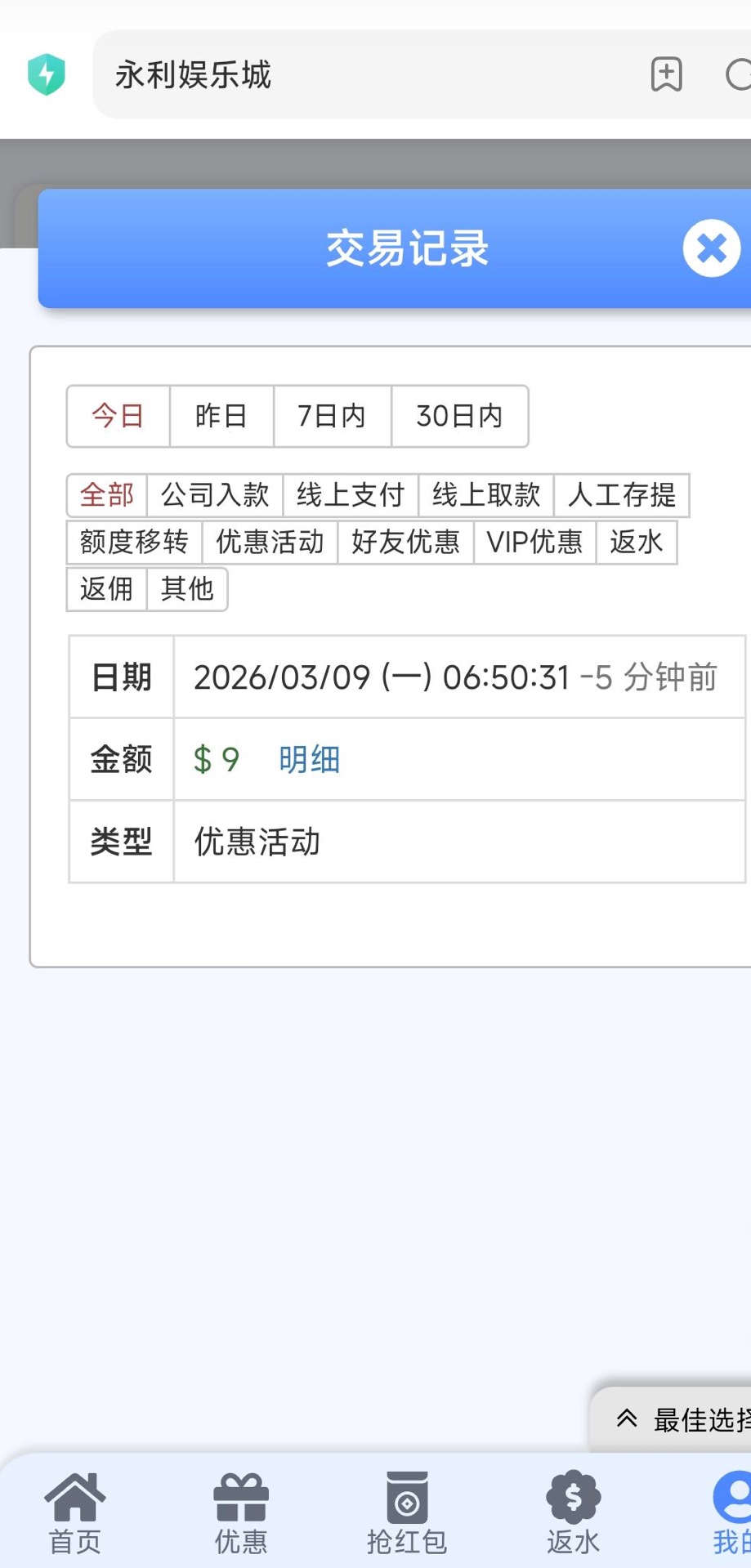This screenshot has height=1568, width=751.
Task: Filter by 线上支付
Action: [351, 495]
